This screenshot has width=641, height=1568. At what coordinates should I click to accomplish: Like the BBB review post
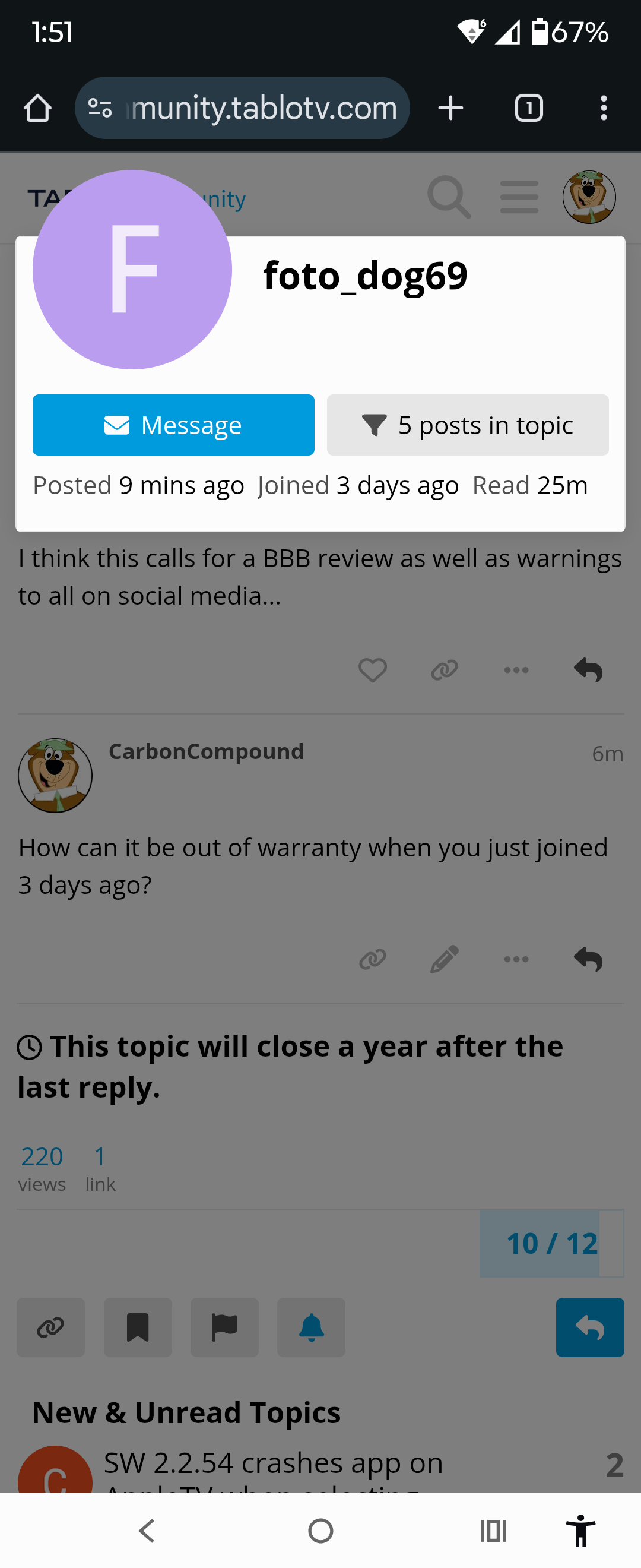372,670
